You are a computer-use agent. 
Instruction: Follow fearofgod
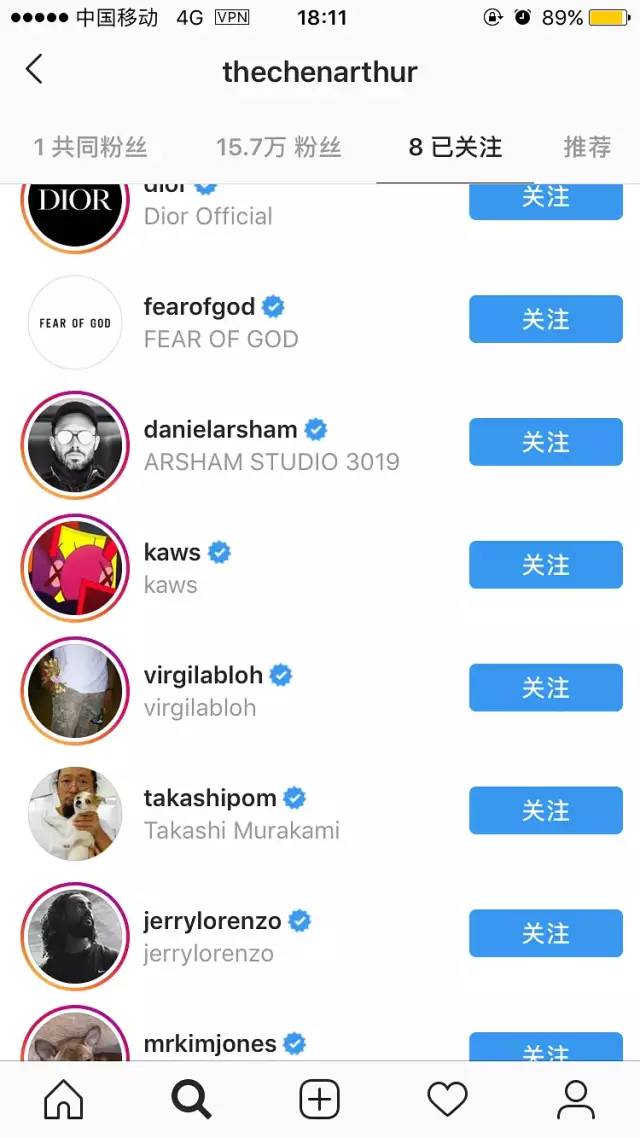coord(545,320)
